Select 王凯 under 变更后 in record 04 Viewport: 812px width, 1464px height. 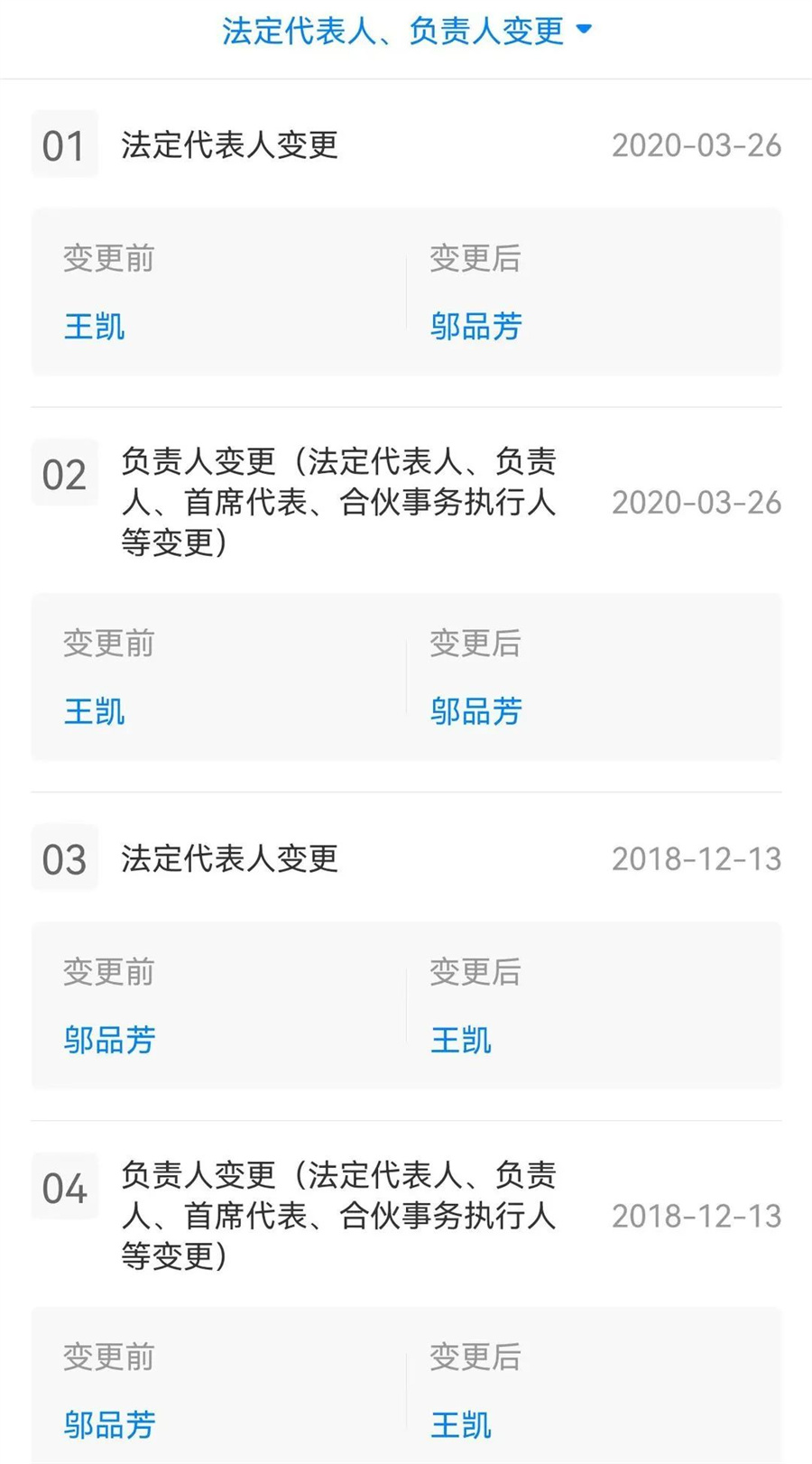pyautogui.click(x=461, y=1425)
